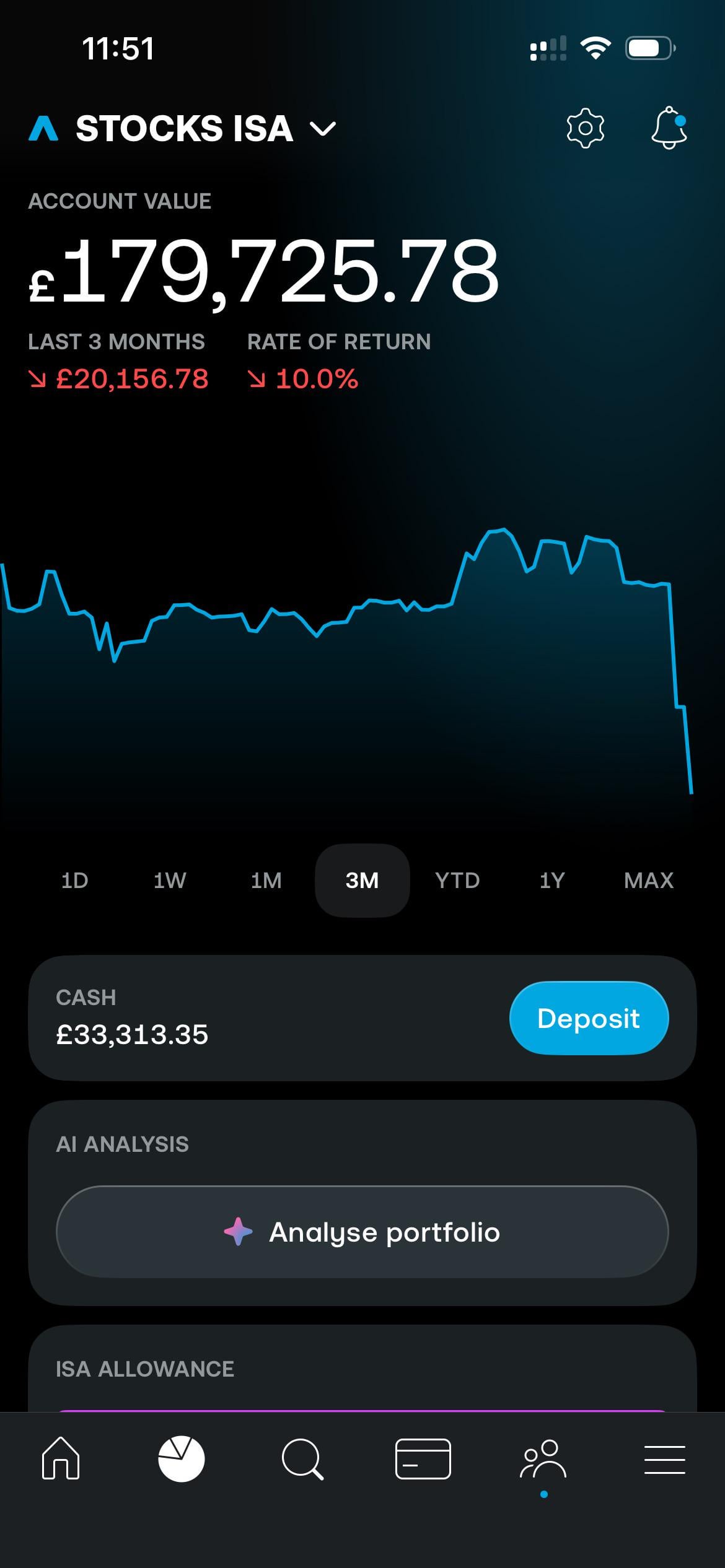Open the settings gear
The height and width of the screenshot is (1568, 725).
coord(585,128)
